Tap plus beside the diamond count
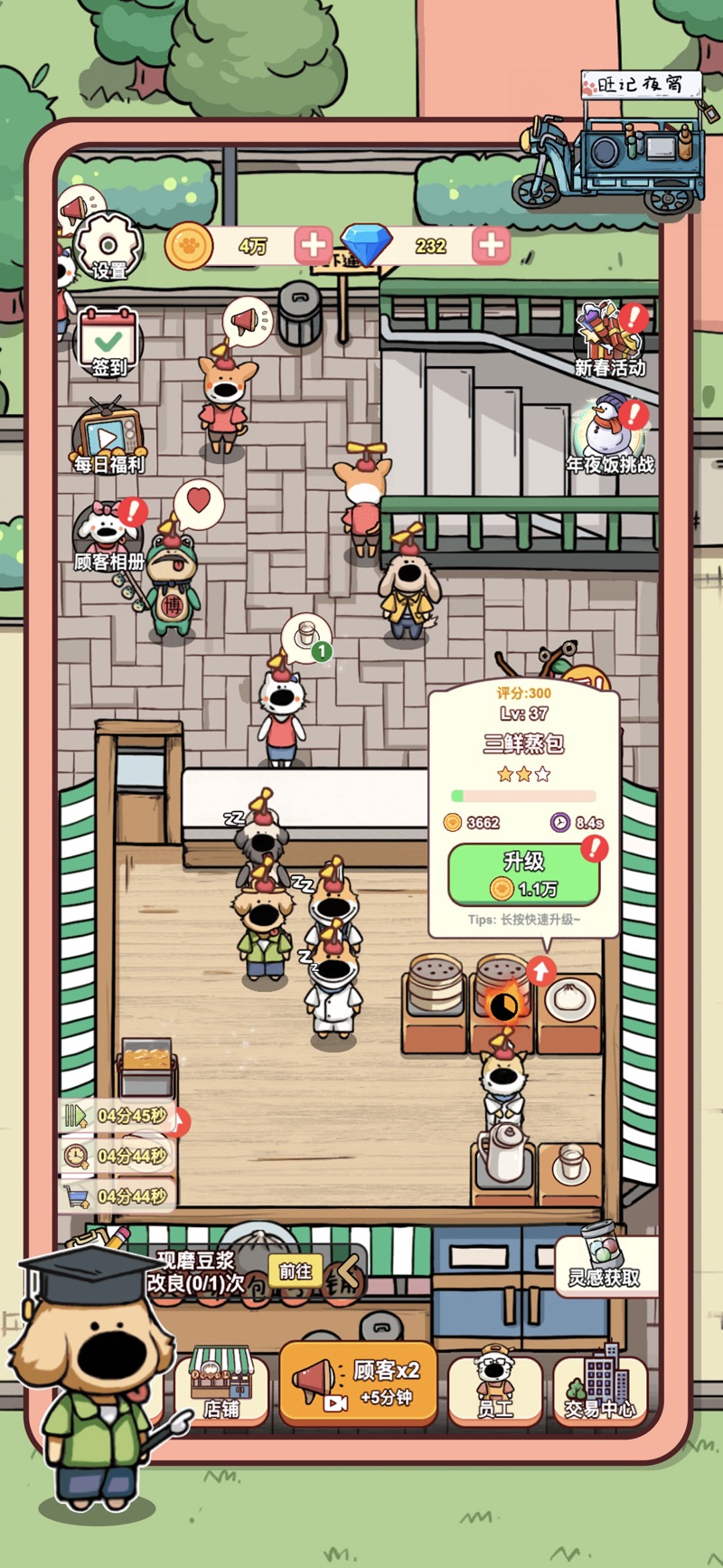This screenshot has width=723, height=1568. tap(493, 245)
